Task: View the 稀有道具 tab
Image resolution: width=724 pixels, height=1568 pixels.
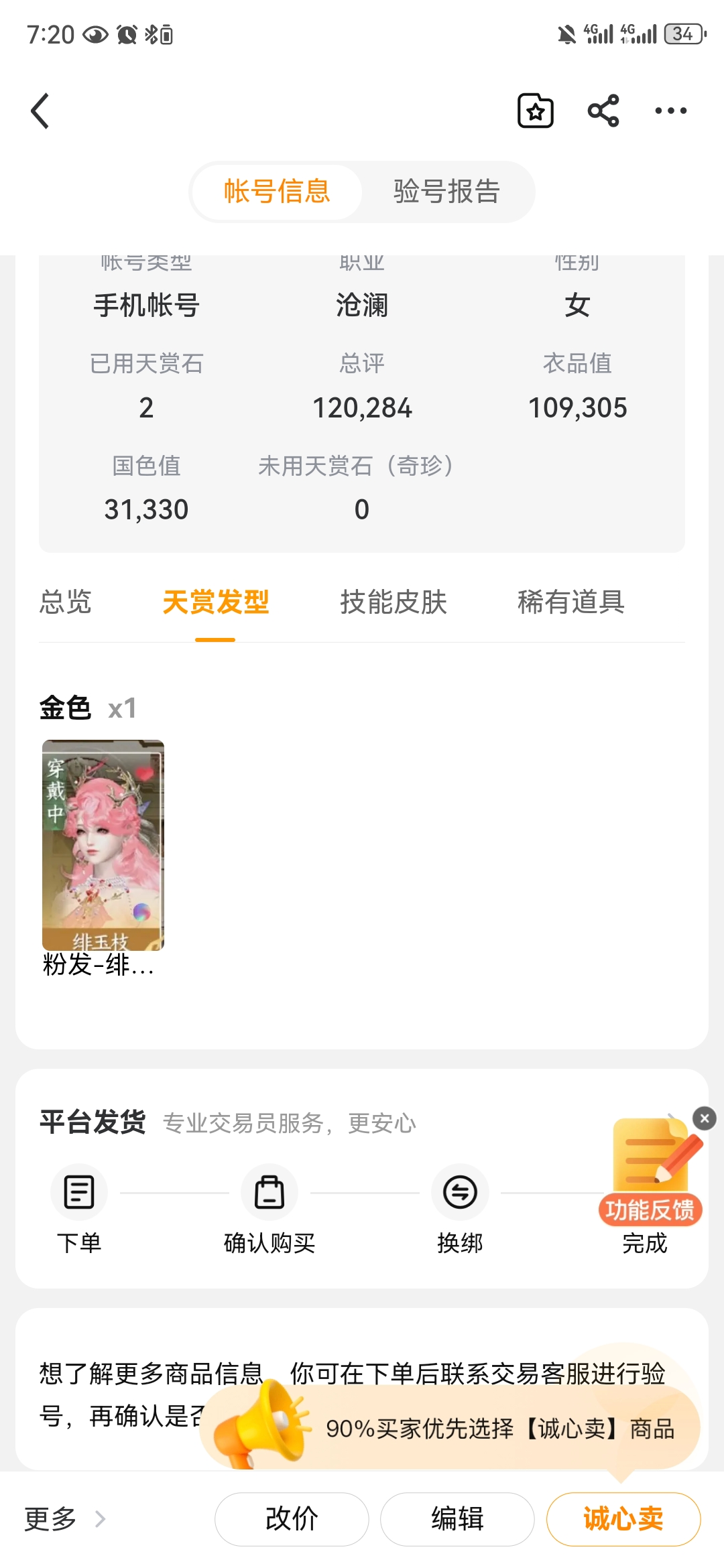Action: 571,602
